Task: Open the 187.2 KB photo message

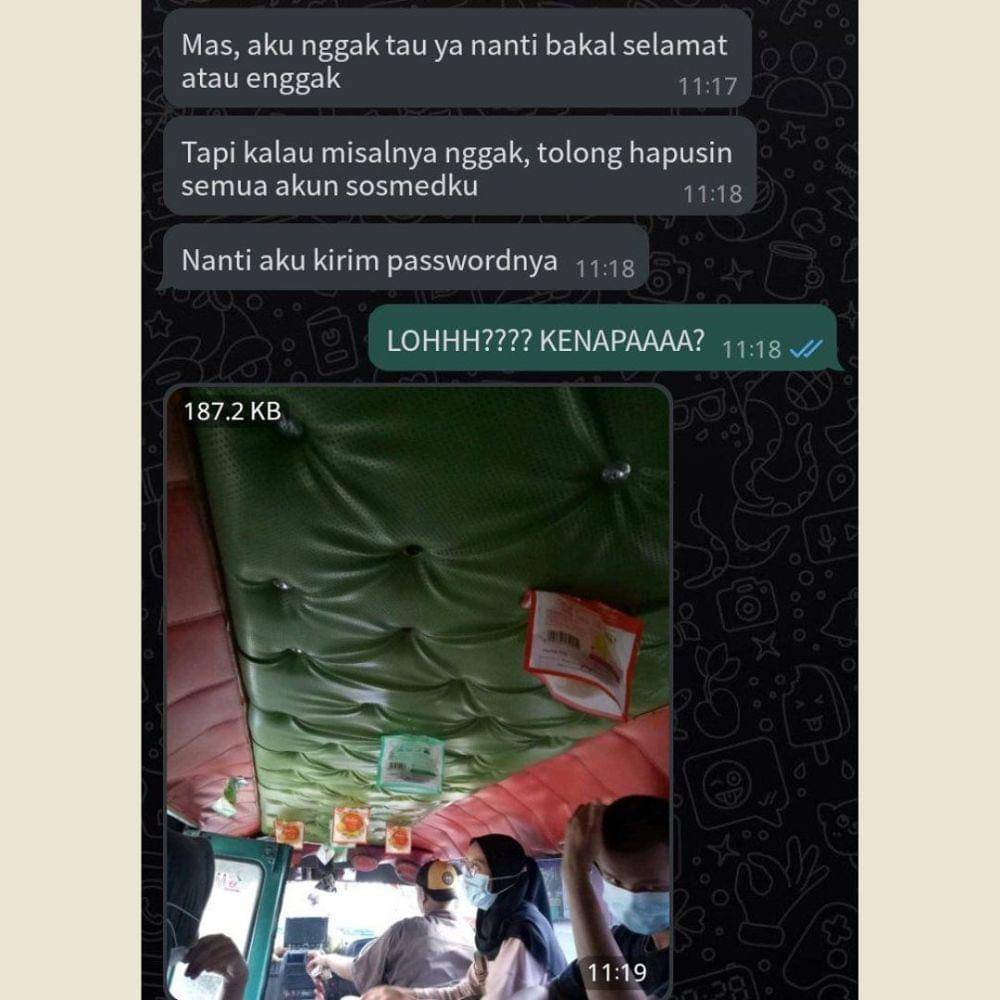Action: [x=418, y=690]
